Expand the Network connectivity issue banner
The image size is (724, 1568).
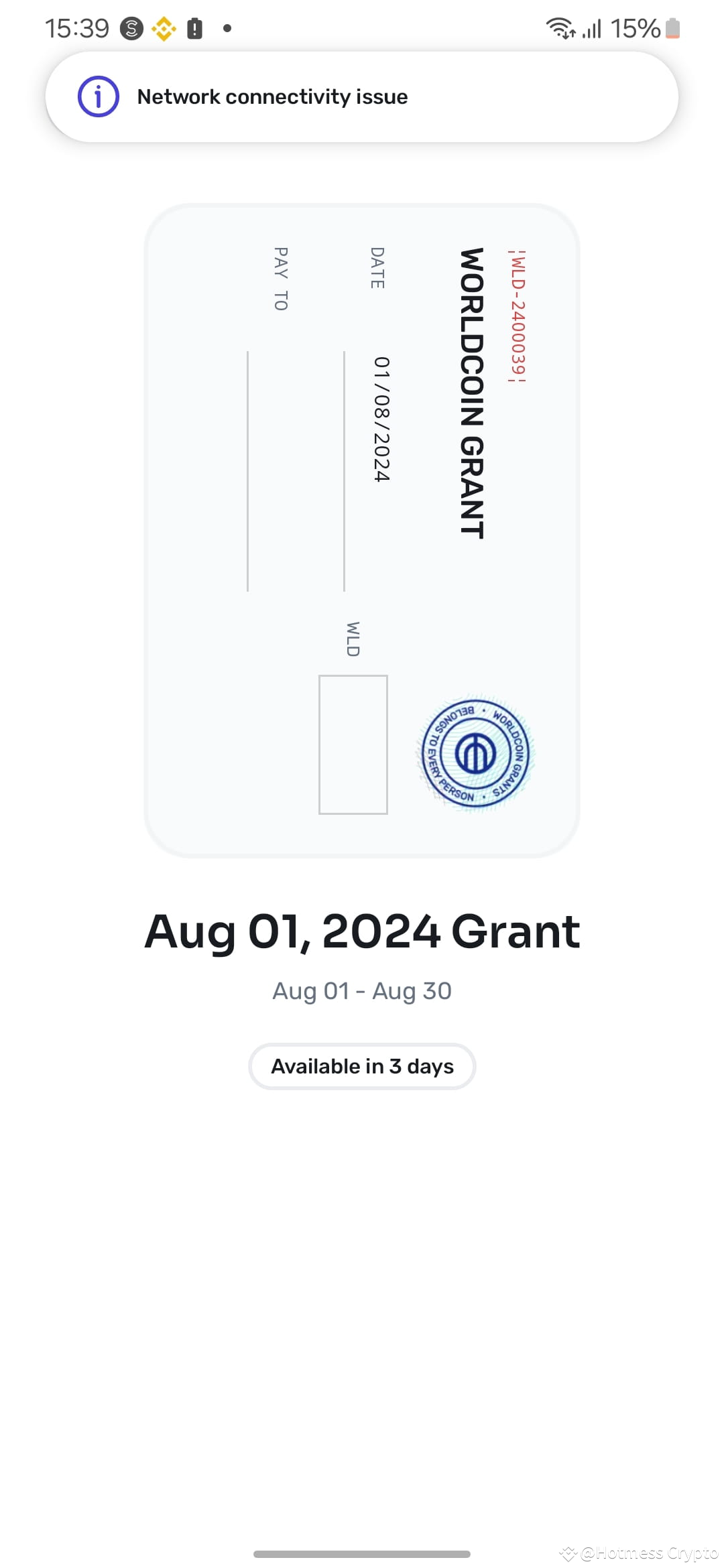[x=362, y=96]
